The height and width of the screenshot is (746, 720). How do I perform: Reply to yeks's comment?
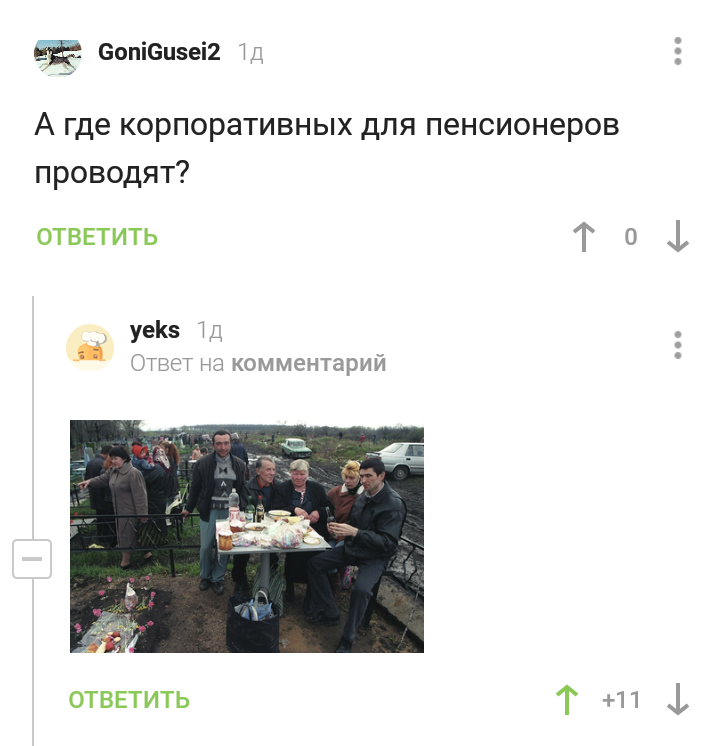click(129, 699)
